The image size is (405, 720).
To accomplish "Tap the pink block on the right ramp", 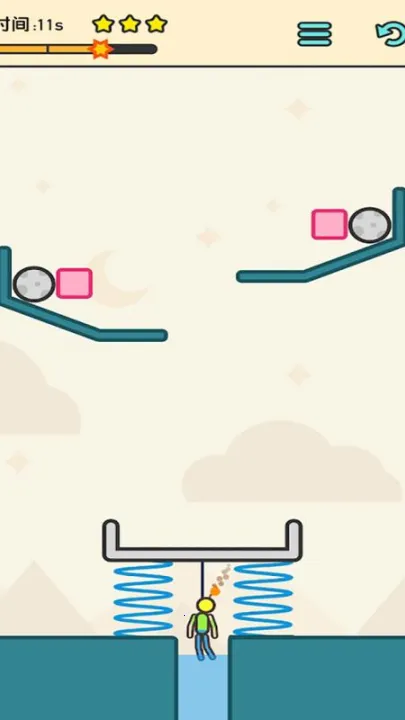I will click(x=329, y=225).
